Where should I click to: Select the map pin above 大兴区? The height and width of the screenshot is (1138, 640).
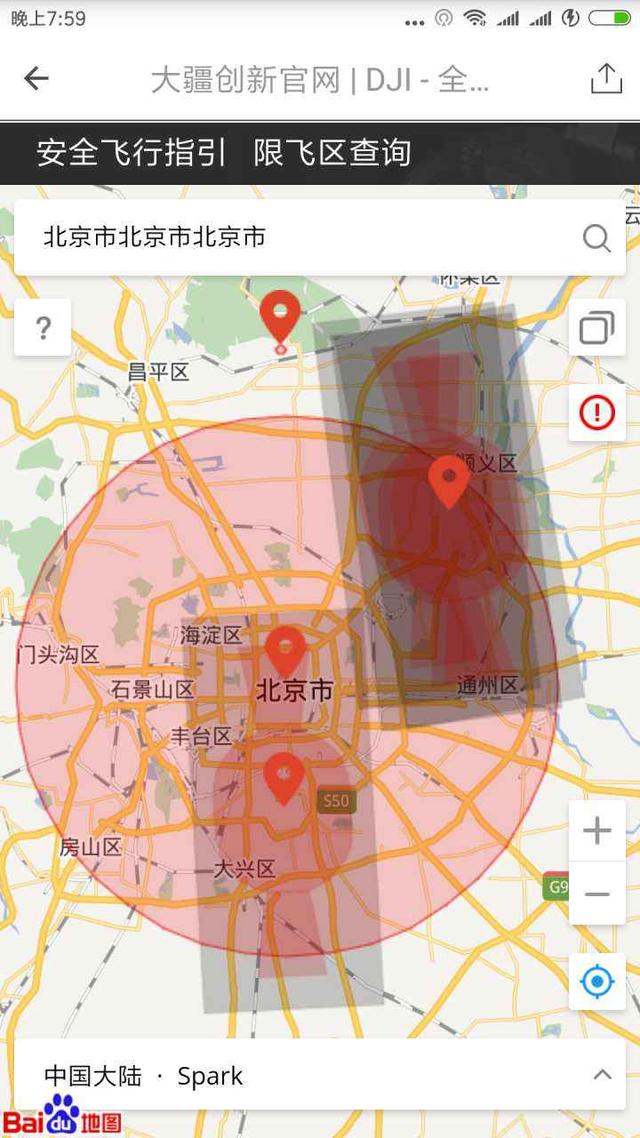coord(284,778)
